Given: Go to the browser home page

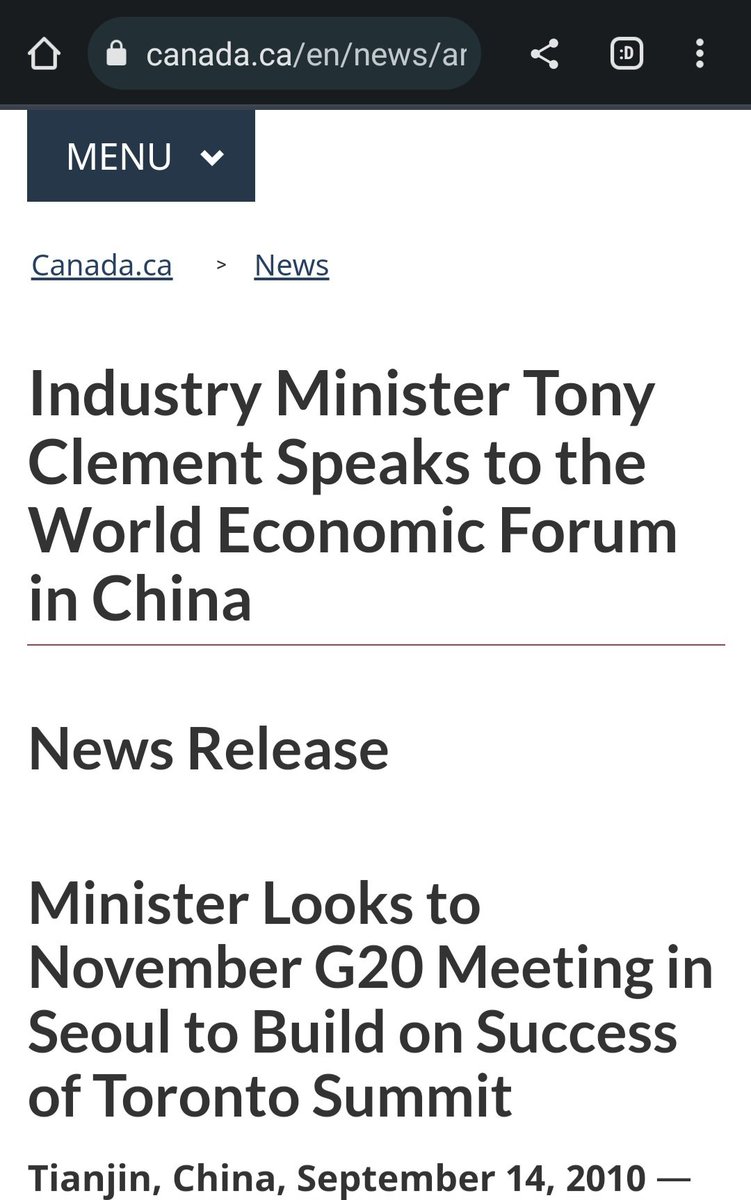Looking at the screenshot, I should [x=44, y=53].
